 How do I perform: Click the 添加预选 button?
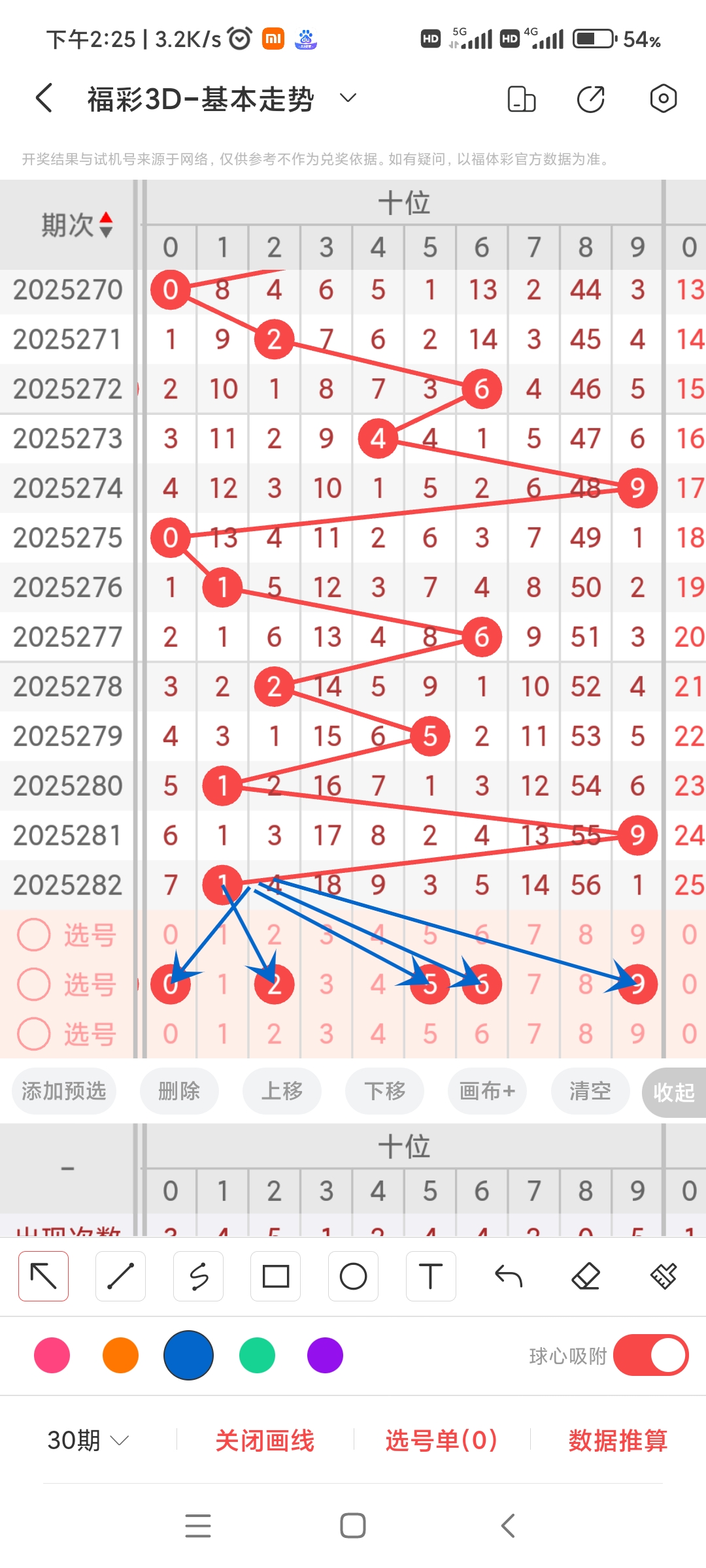pyautogui.click(x=63, y=1091)
